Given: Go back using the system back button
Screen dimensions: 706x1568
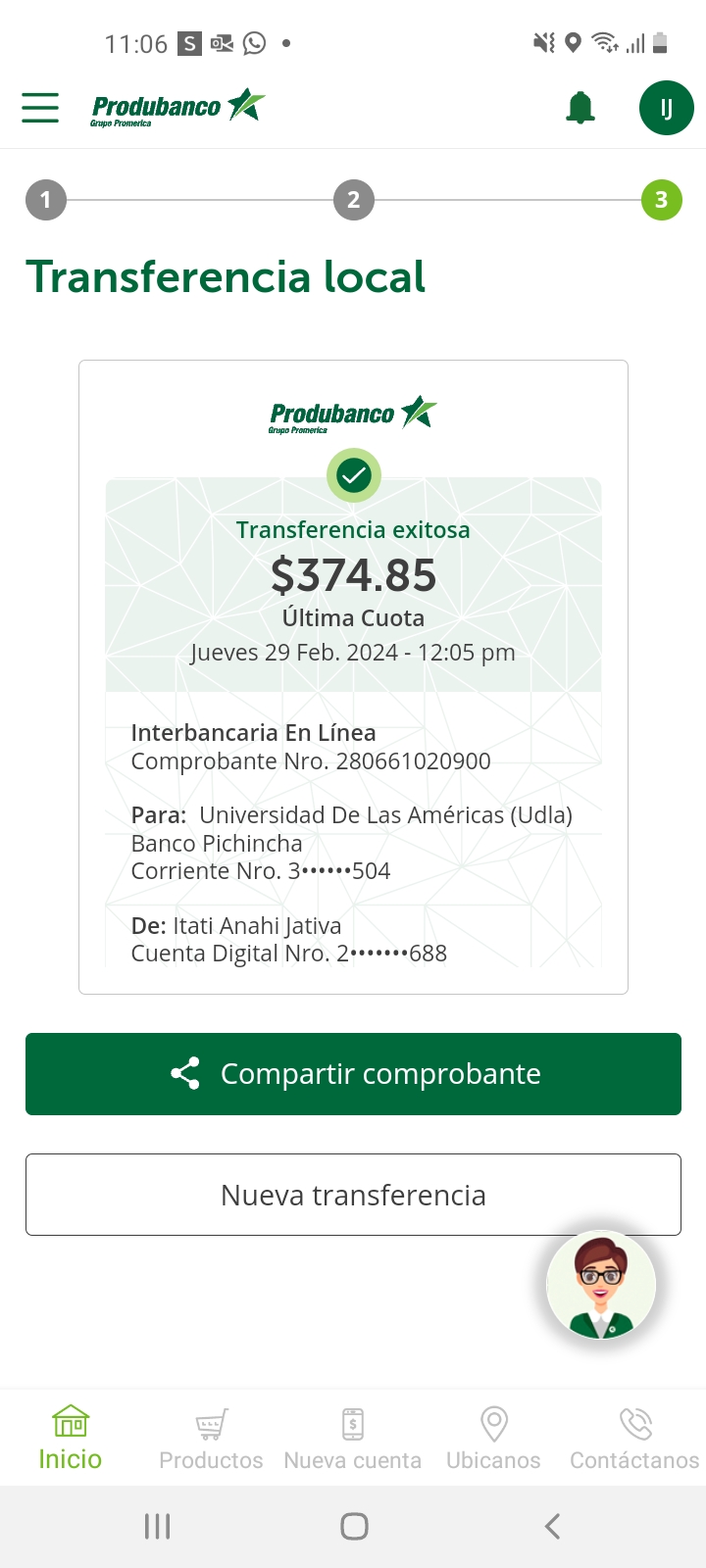Looking at the screenshot, I should pyautogui.click(x=552, y=1526).
